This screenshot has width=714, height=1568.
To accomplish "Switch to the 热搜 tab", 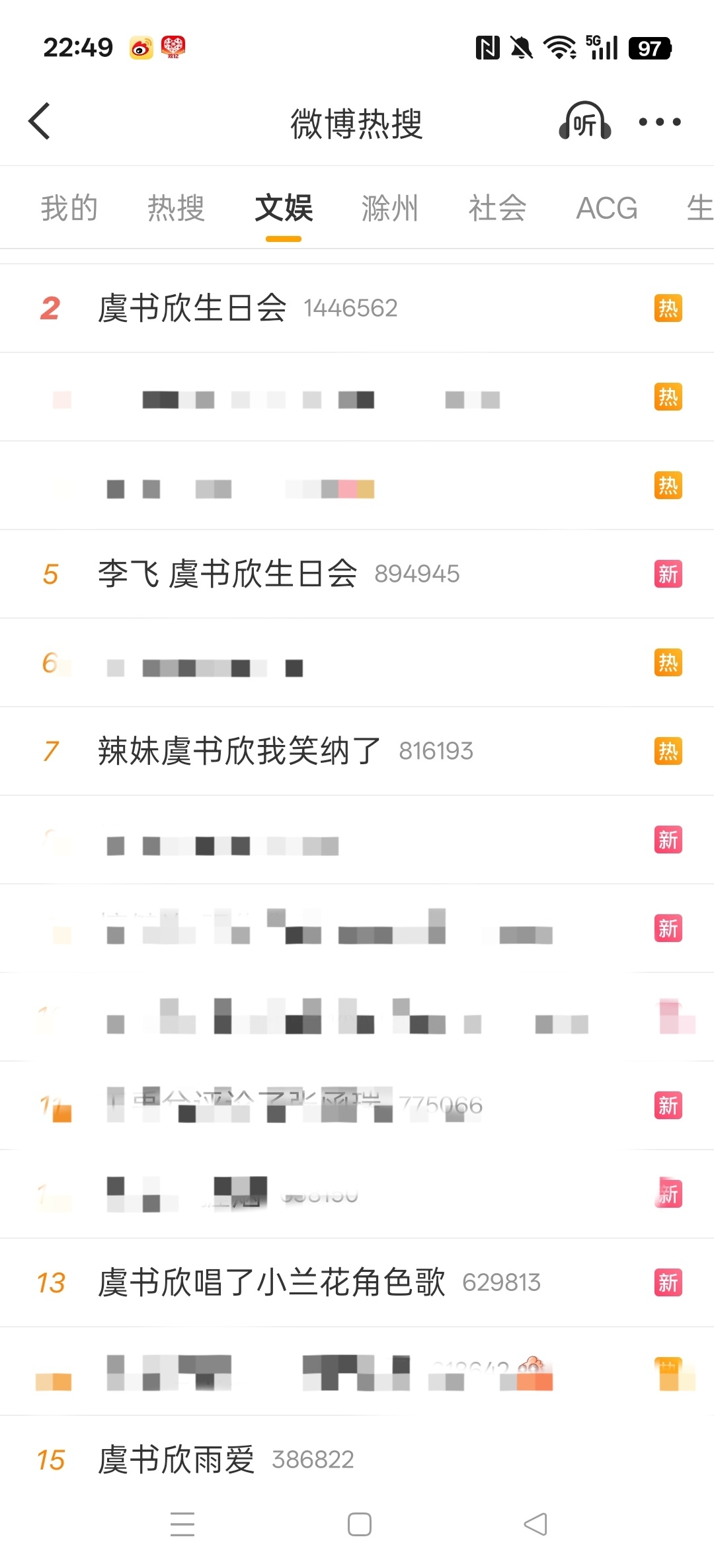I will pyautogui.click(x=176, y=208).
